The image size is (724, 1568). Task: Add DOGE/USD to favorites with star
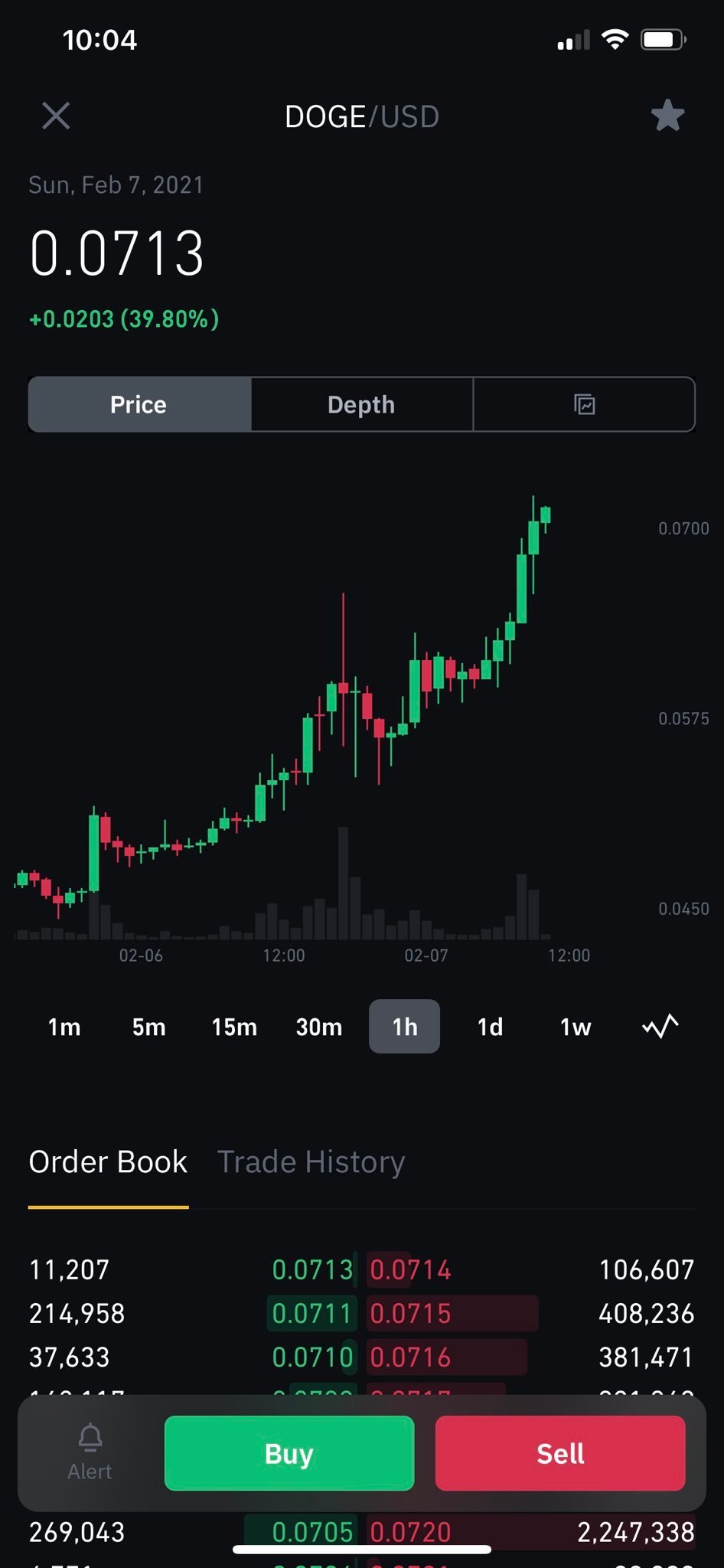(667, 116)
